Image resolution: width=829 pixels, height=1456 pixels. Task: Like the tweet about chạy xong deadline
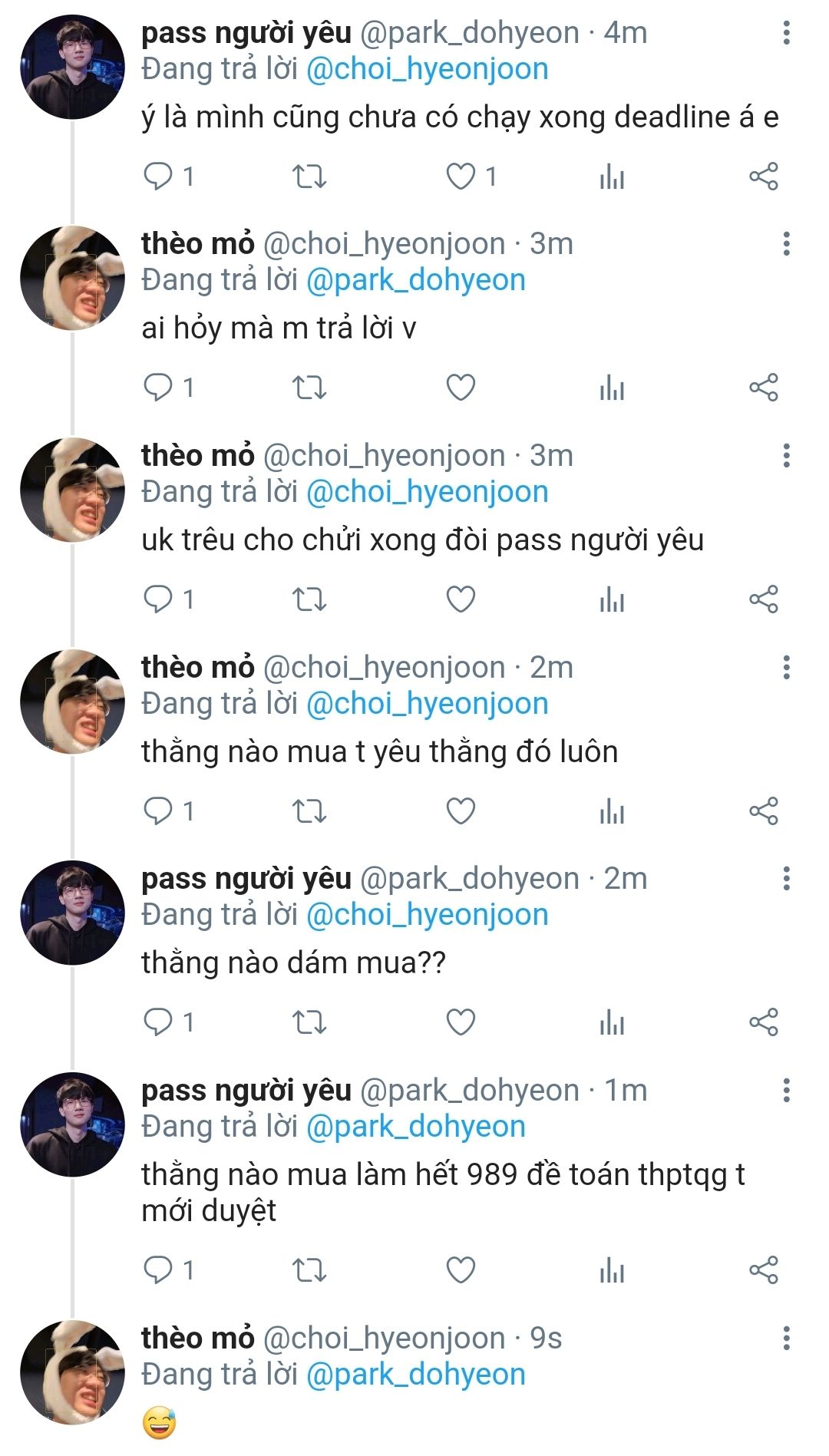click(x=461, y=177)
